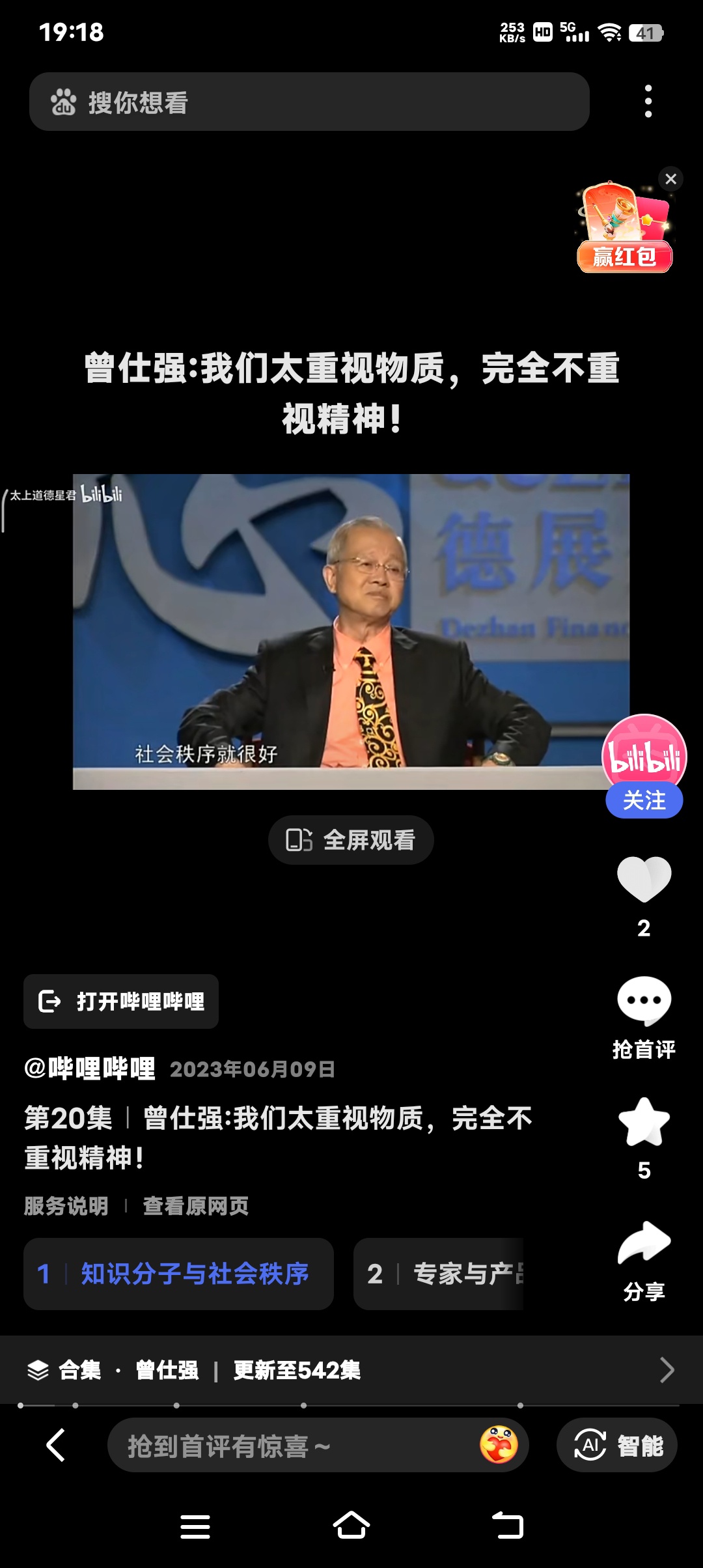Viewport: 703px width, 1568px height.
Task: Select chapter 2 专家与产品
Action: 439,1274
